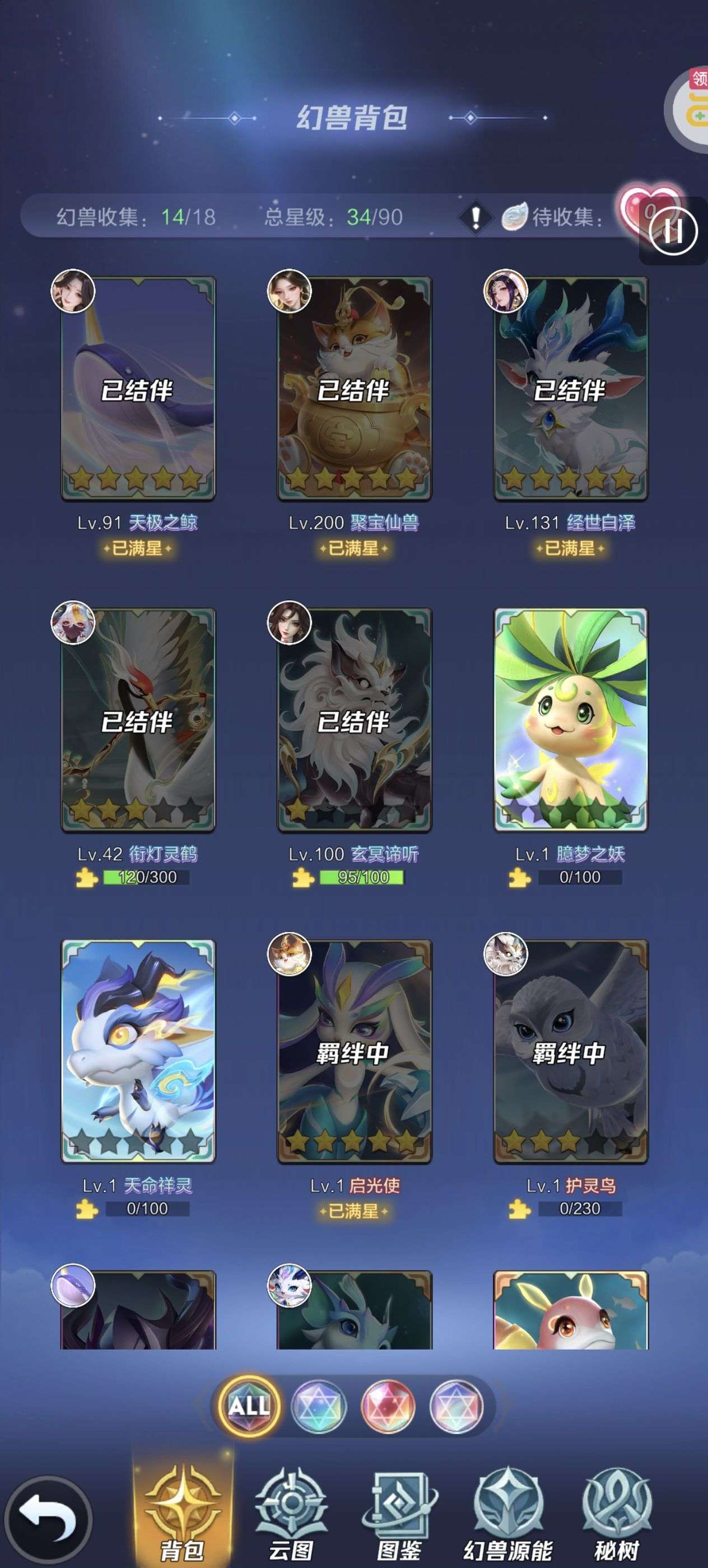Tap the exclamation info icon

pos(476,217)
